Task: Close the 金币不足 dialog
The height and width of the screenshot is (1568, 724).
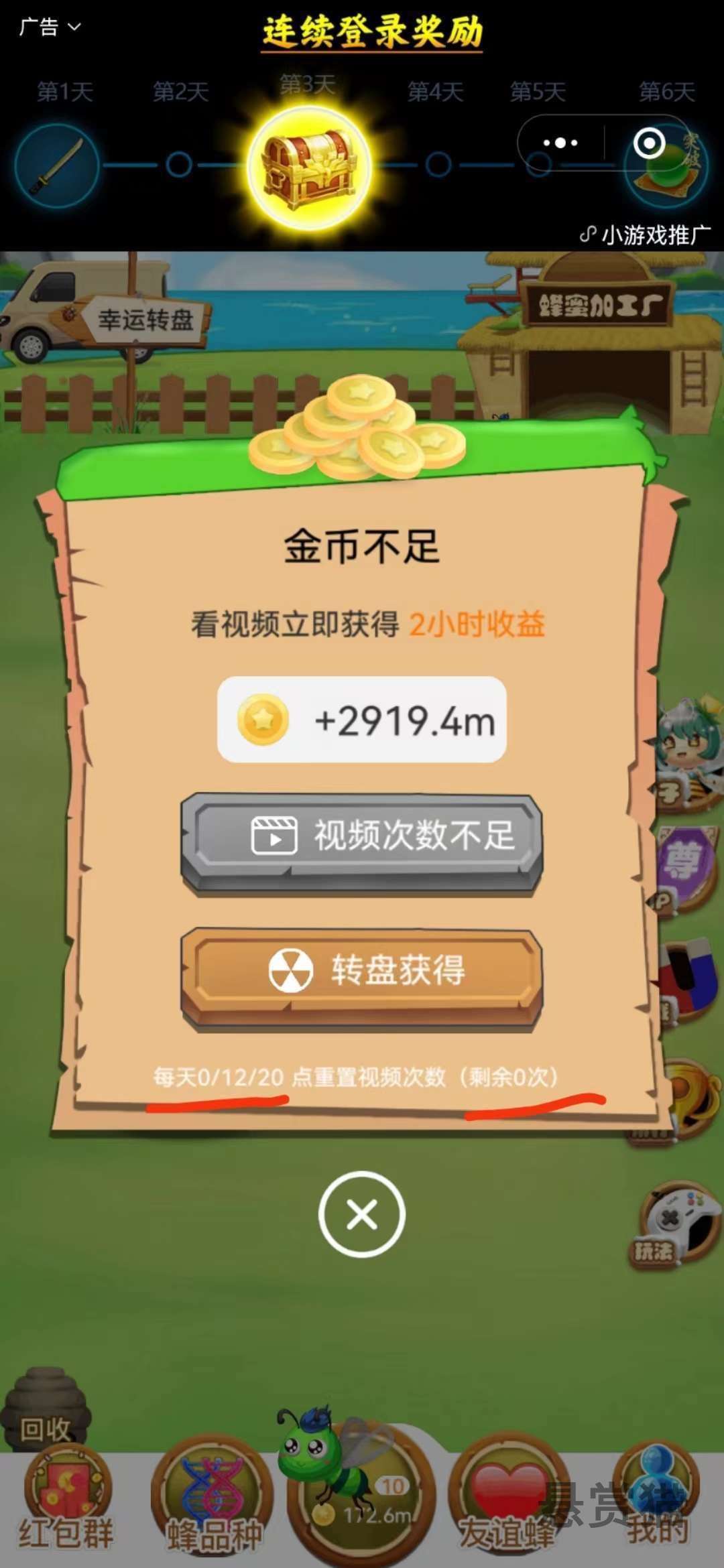Action: [361, 1214]
